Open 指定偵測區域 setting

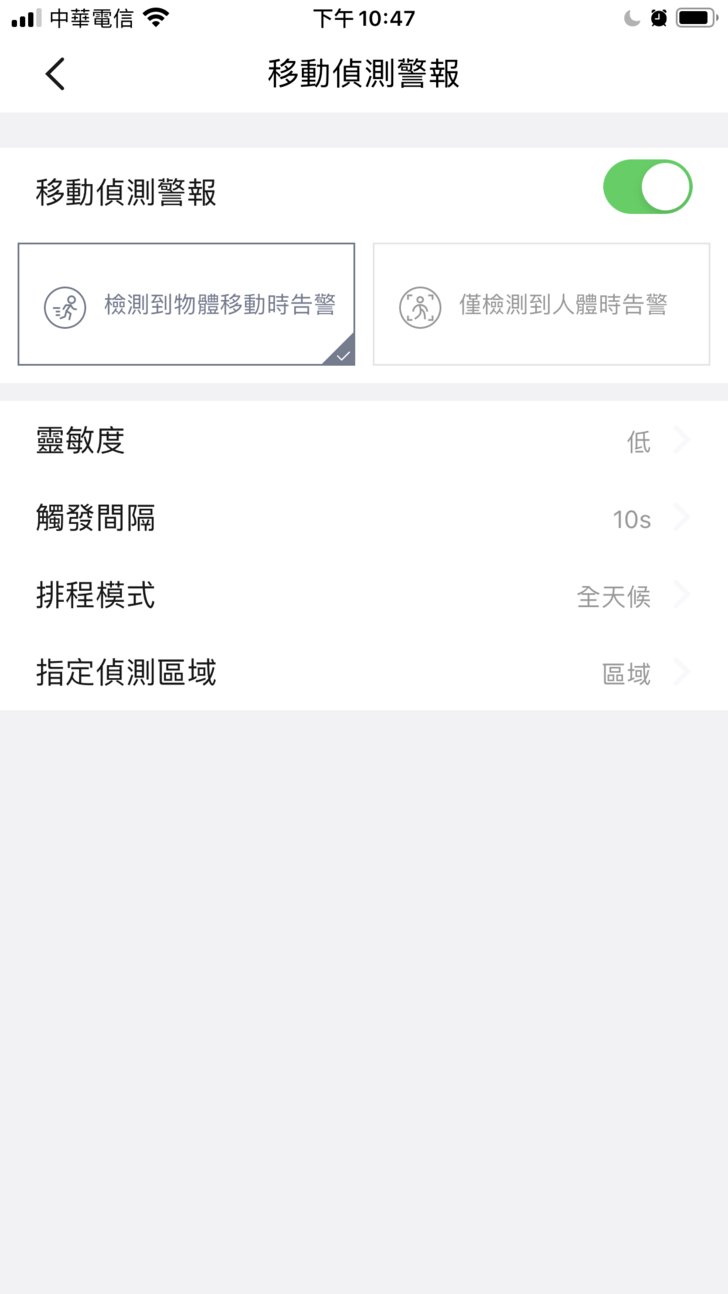point(364,673)
